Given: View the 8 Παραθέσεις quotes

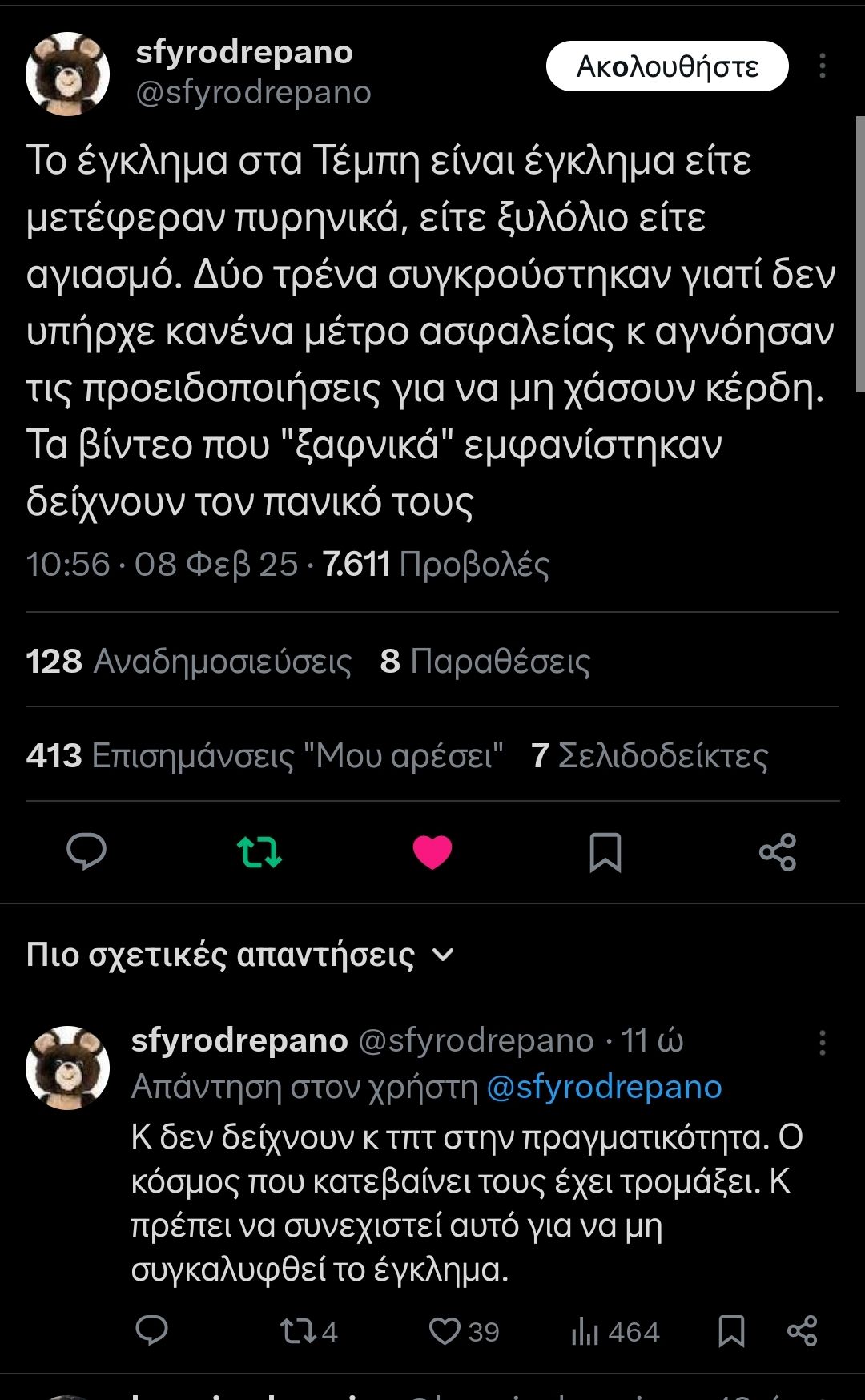Looking at the screenshot, I should point(485,662).
